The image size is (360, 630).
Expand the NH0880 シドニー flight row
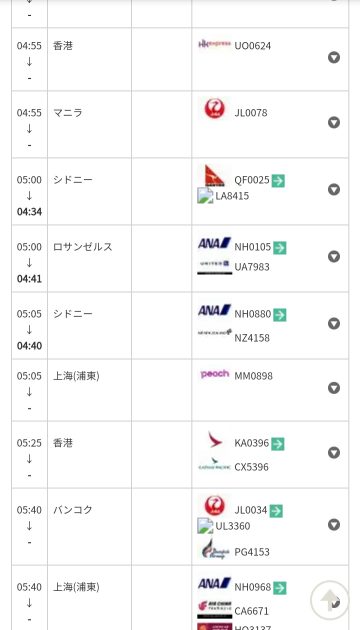[x=334, y=323]
